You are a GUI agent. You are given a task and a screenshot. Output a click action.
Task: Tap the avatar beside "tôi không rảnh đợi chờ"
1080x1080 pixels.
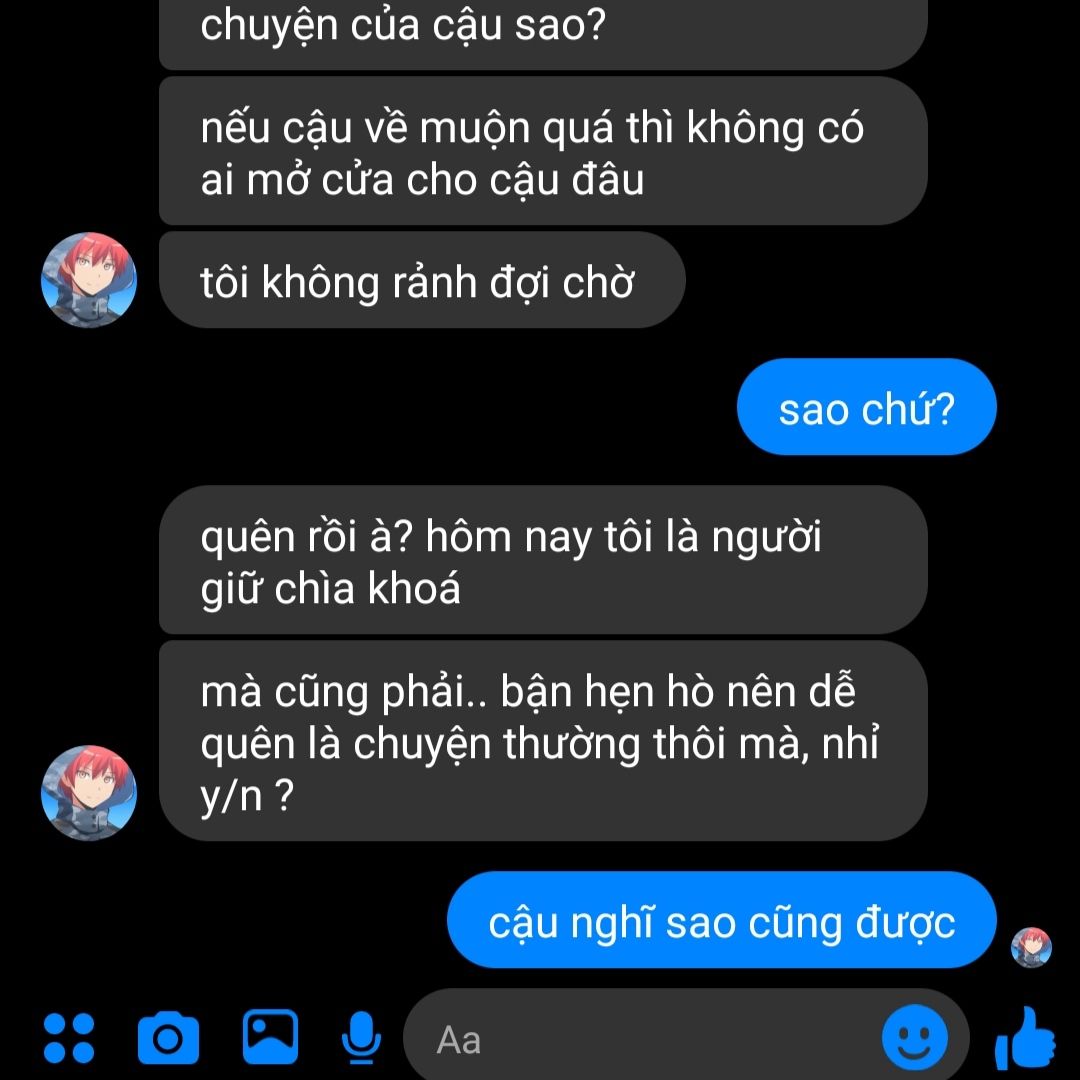88,281
